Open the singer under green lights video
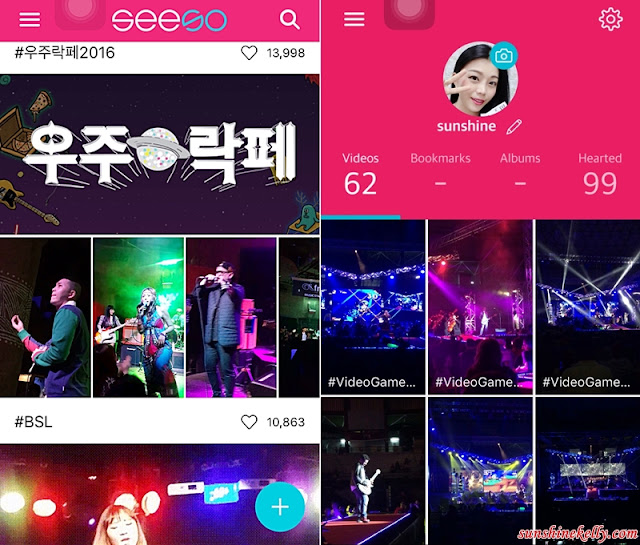640x545 pixels. 138,318
